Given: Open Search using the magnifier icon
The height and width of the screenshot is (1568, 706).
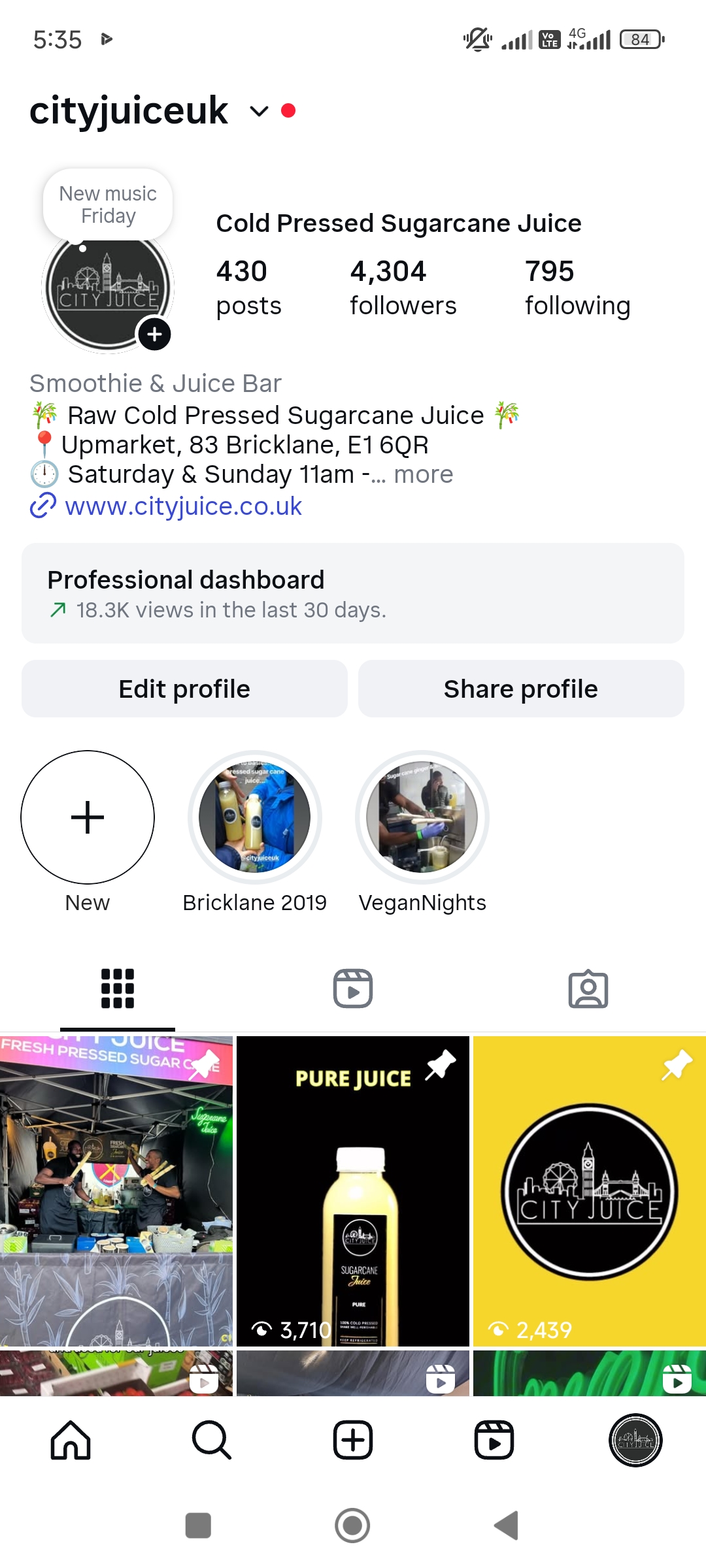Looking at the screenshot, I should pyautogui.click(x=211, y=1442).
